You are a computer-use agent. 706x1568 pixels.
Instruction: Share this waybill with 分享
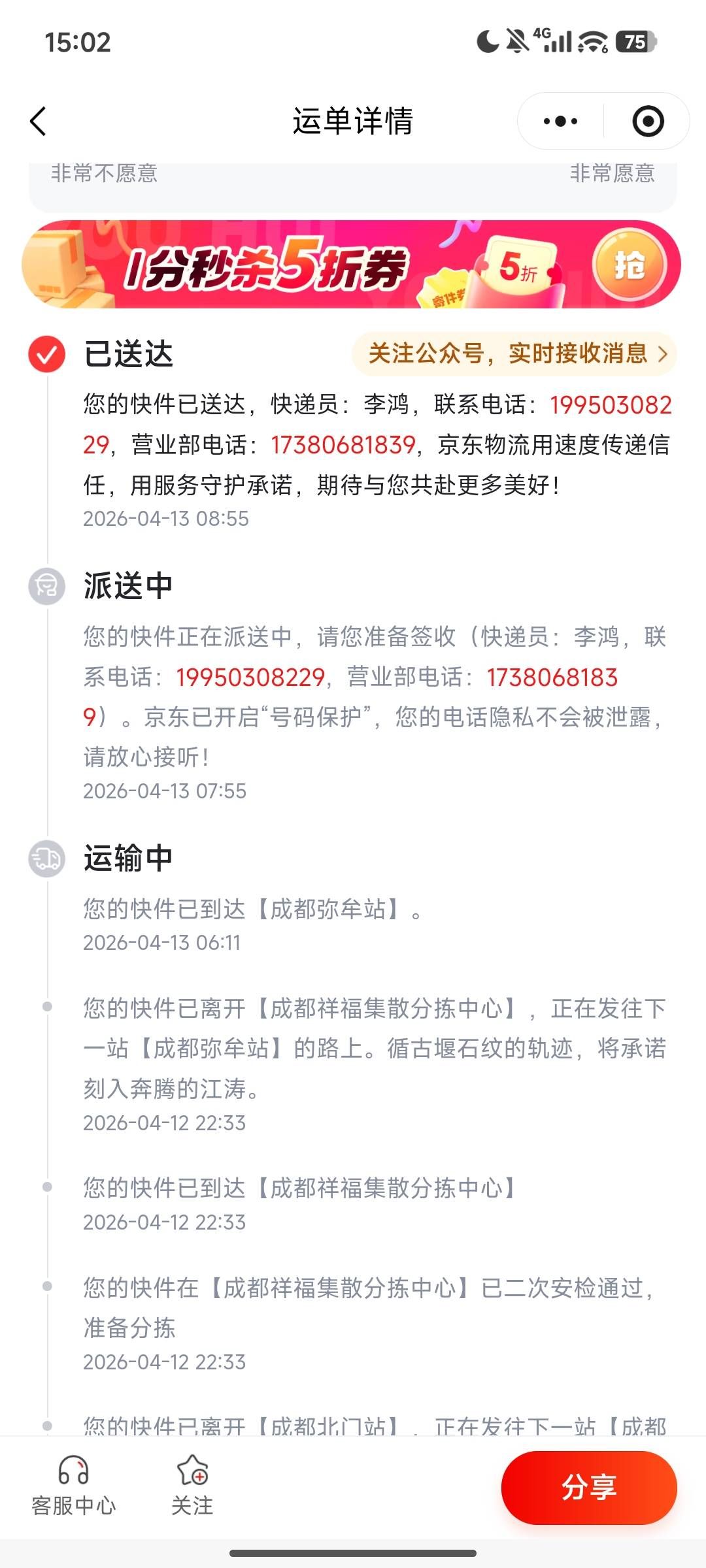tap(588, 1488)
